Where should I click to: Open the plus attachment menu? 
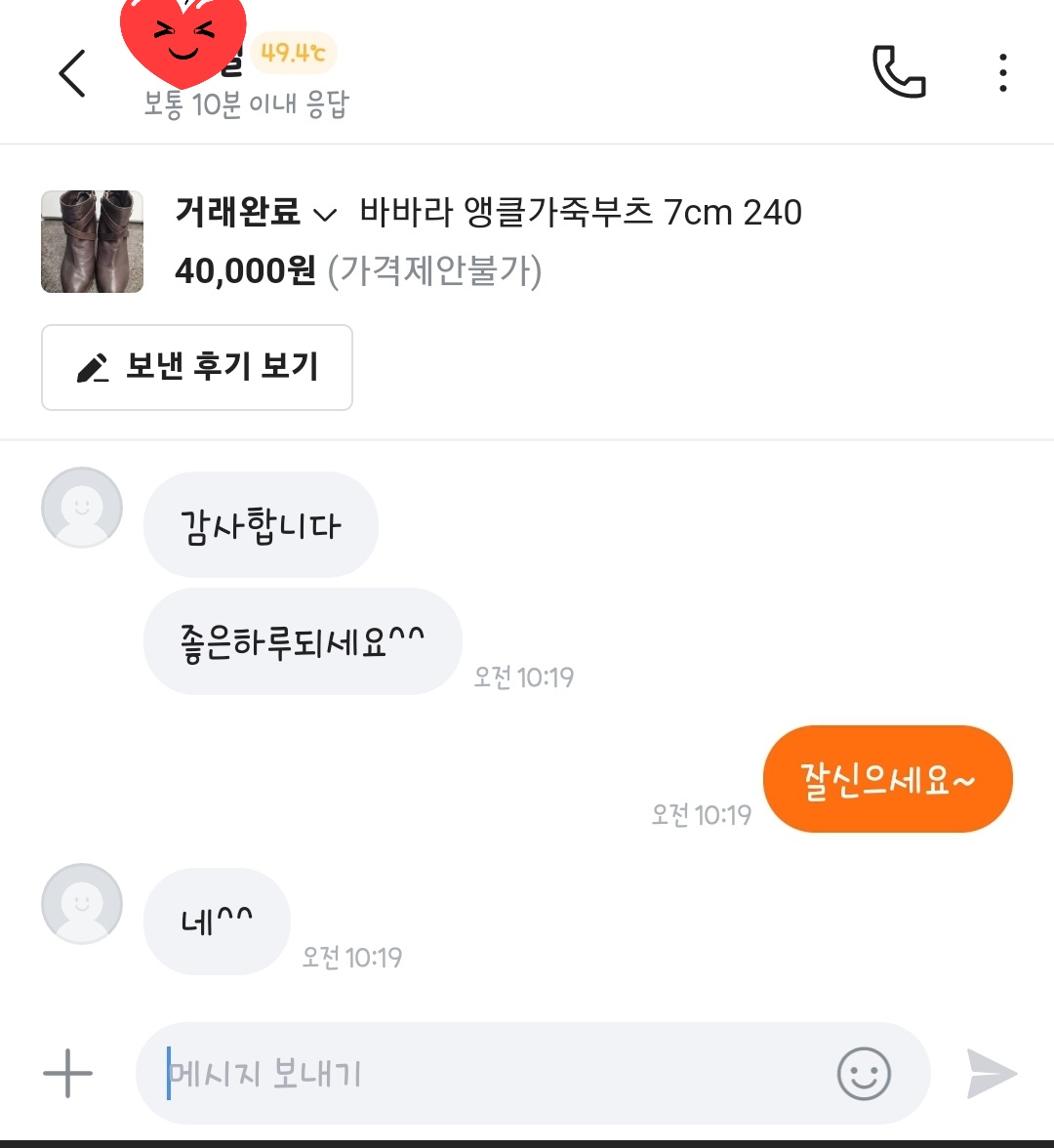(67, 1074)
